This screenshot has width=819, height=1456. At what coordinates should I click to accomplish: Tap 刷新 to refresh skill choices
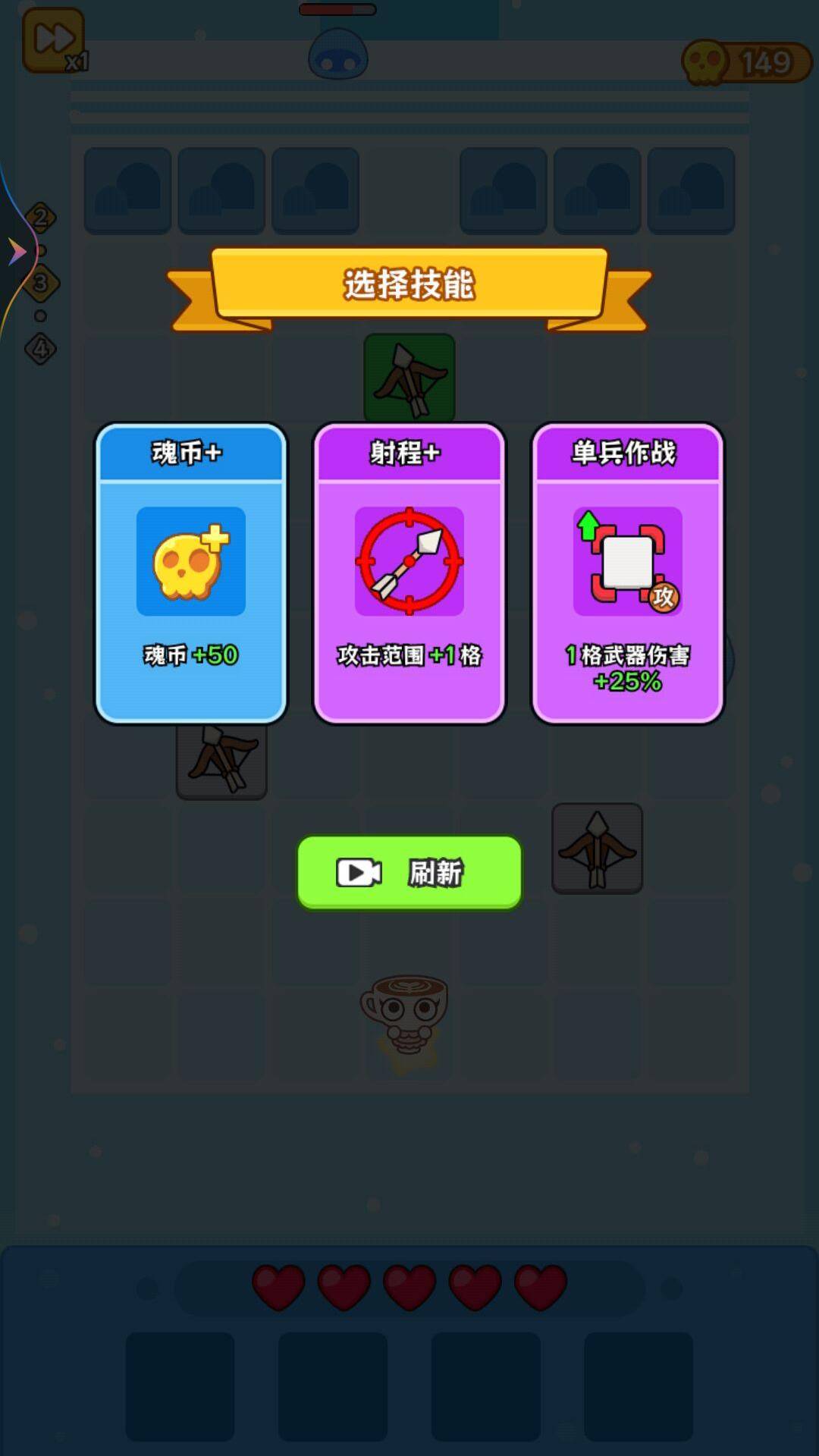(409, 872)
